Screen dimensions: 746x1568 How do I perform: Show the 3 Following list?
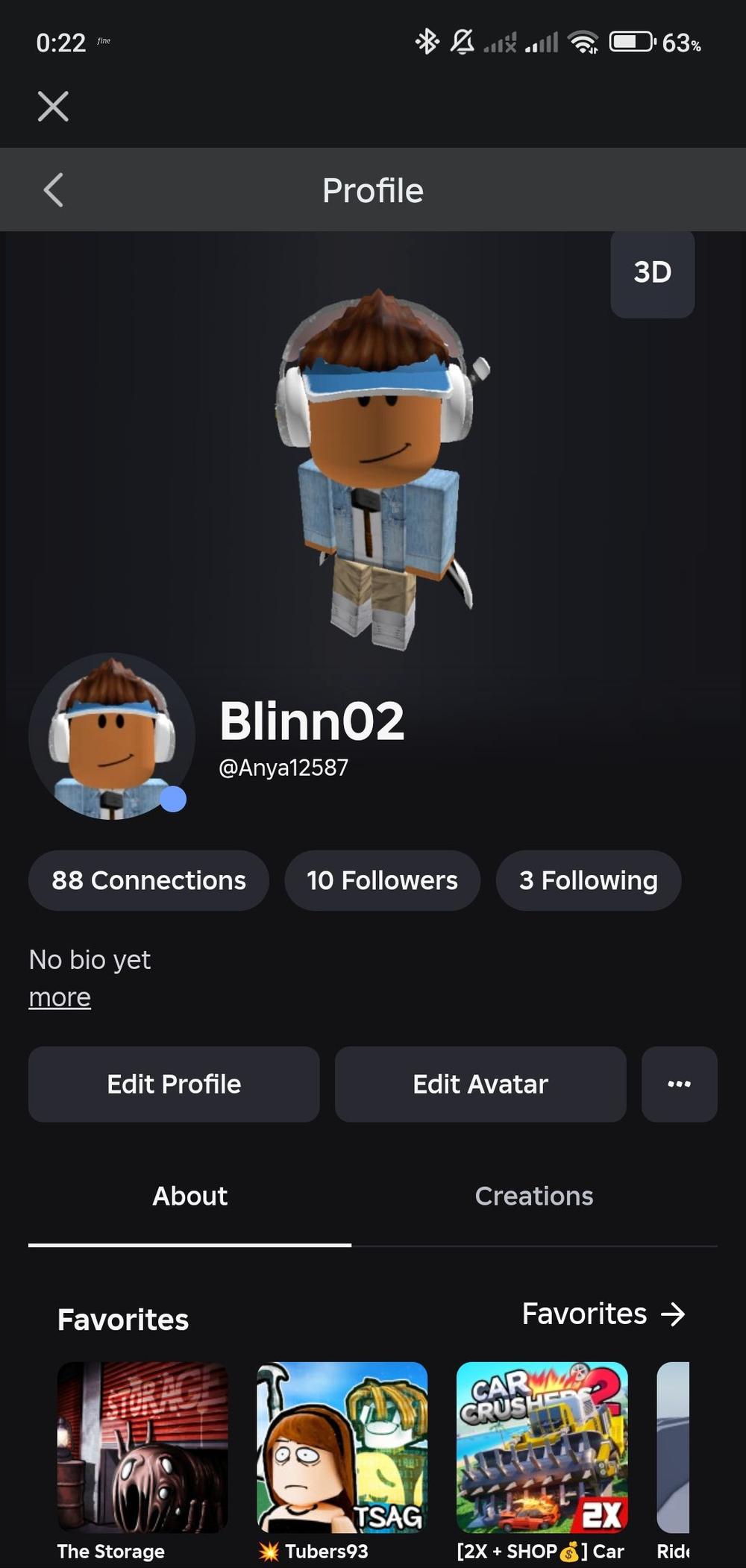(x=588, y=880)
